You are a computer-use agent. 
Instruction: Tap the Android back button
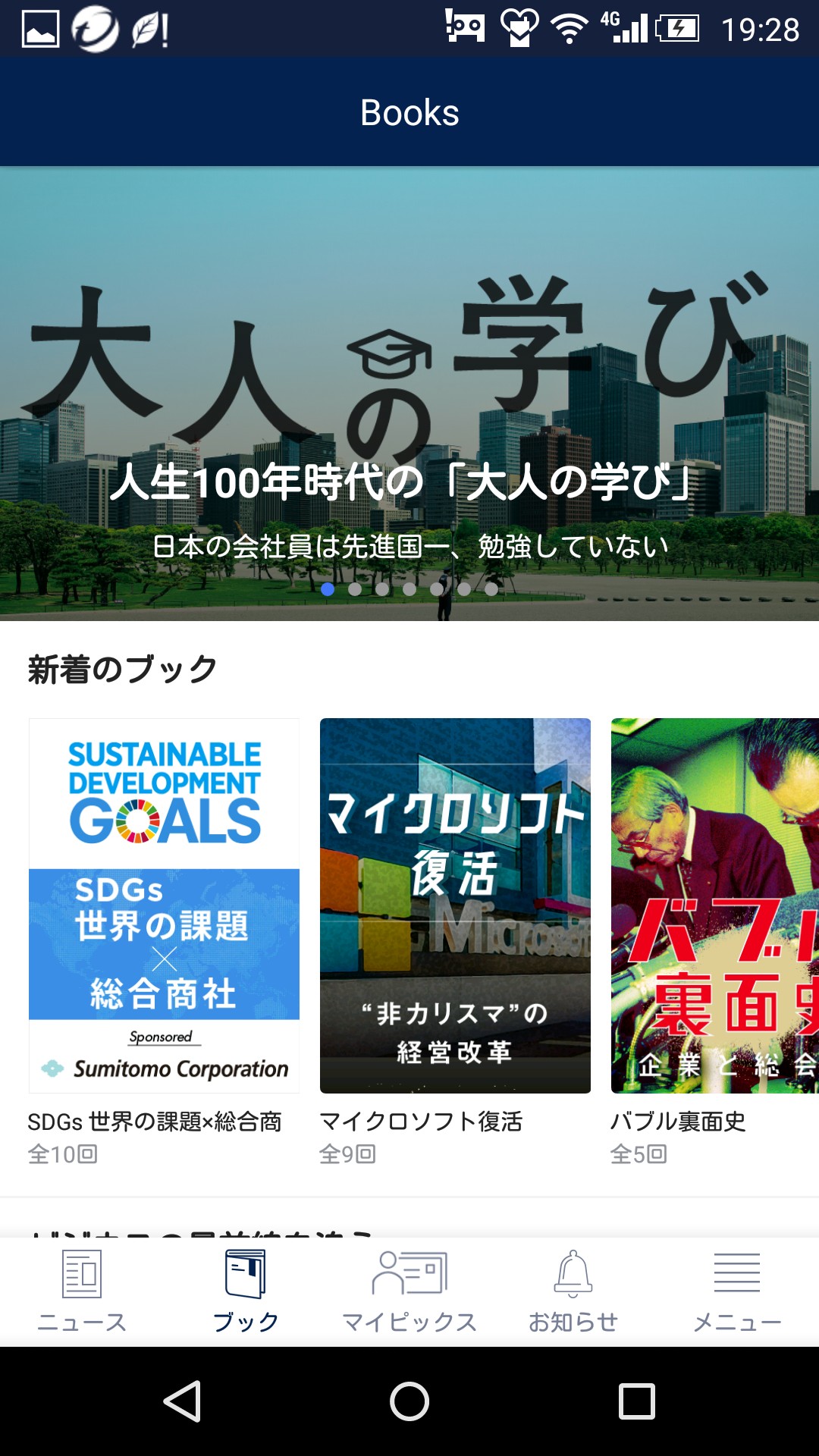click(183, 1401)
